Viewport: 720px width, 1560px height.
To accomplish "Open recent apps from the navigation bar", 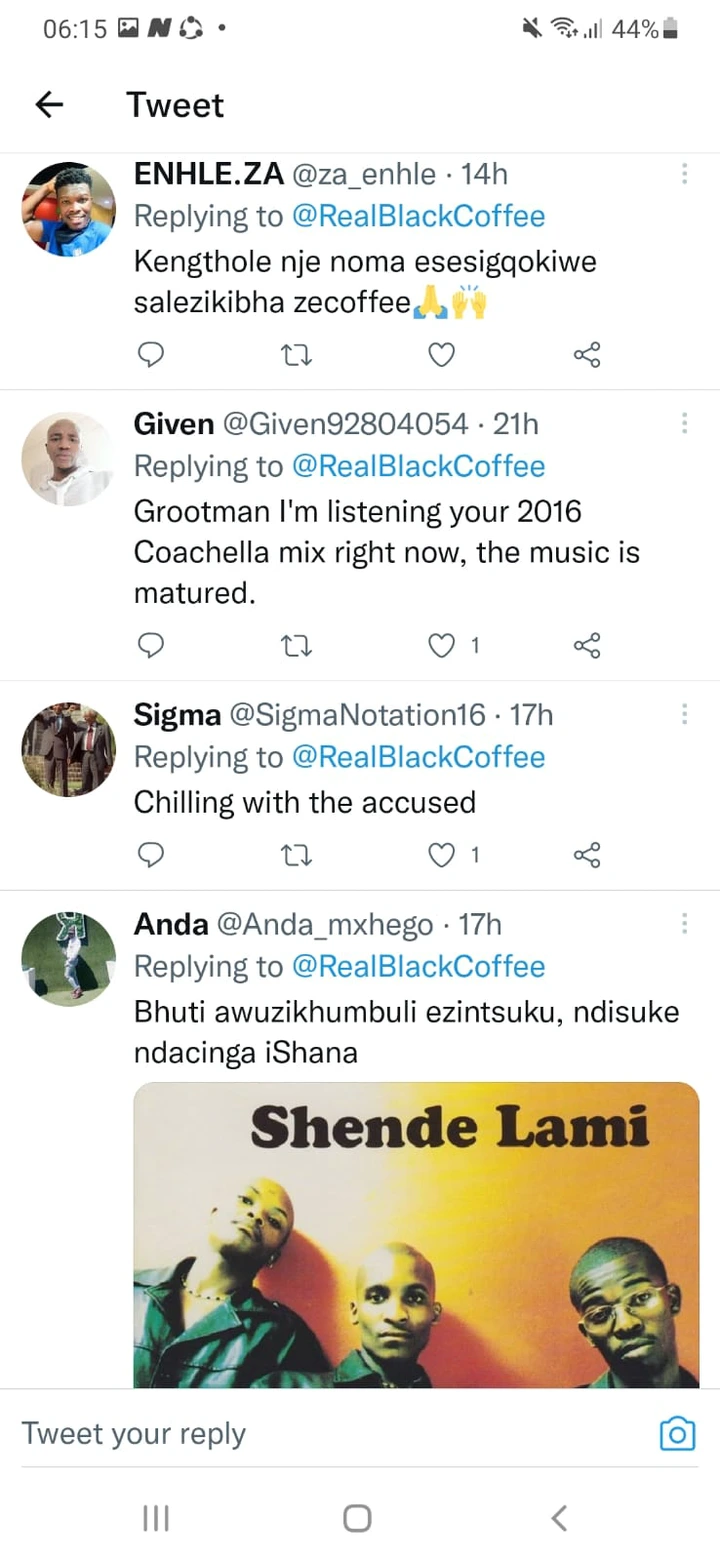I will 156,1519.
